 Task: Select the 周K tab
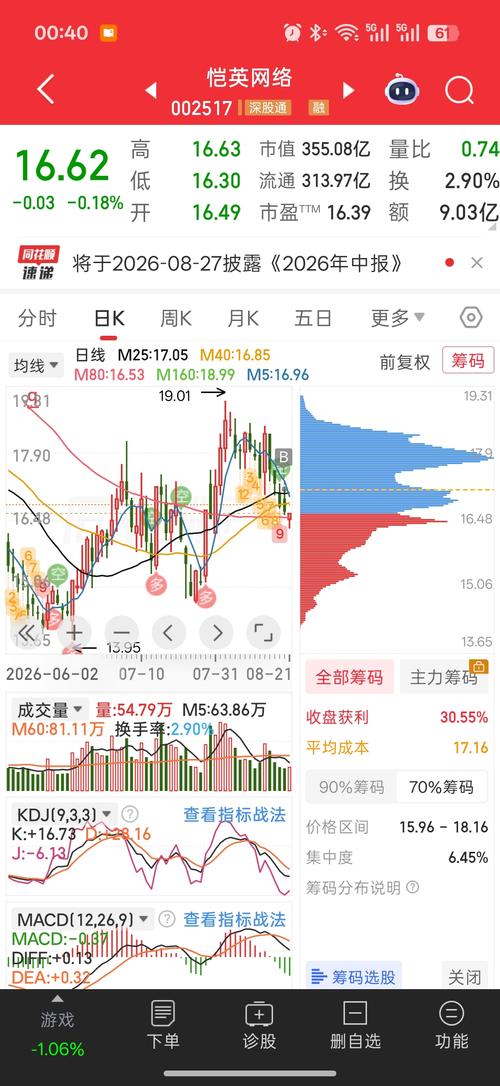coord(176,319)
